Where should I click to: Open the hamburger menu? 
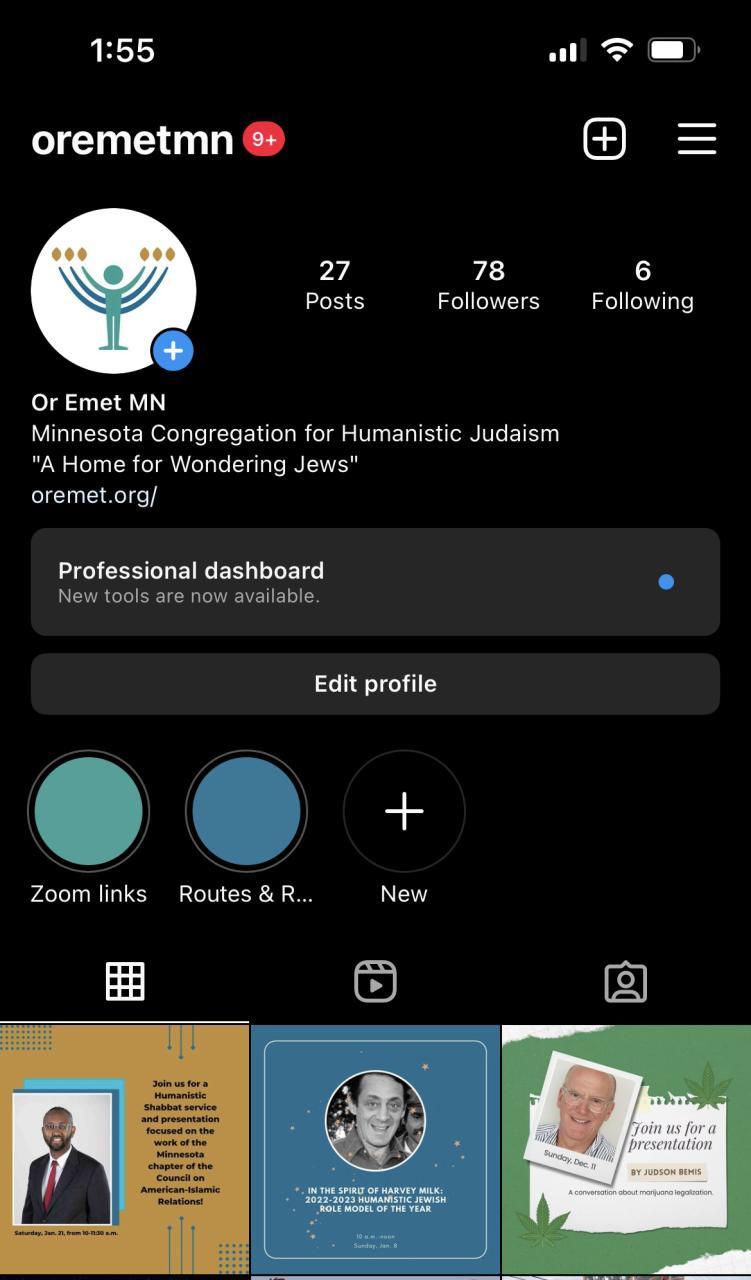[x=697, y=139]
